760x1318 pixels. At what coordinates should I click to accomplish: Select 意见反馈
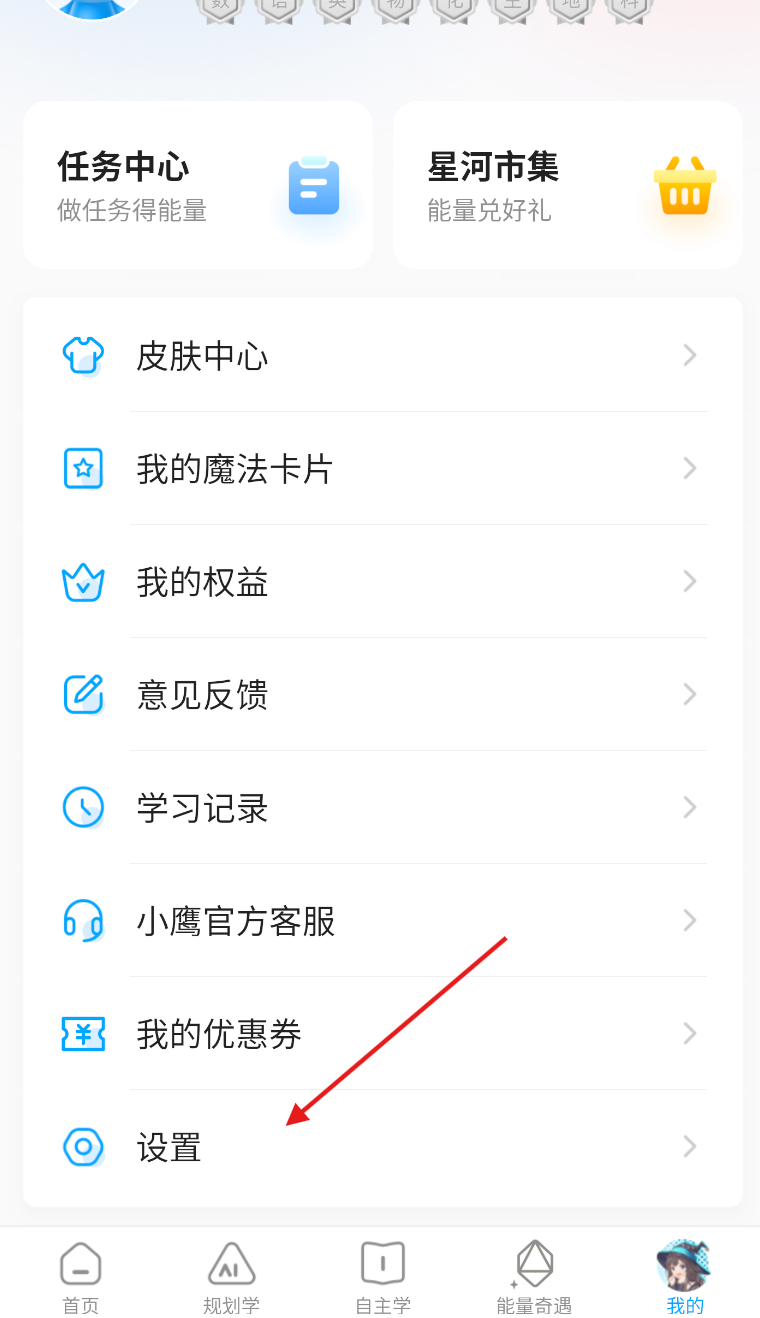383,694
